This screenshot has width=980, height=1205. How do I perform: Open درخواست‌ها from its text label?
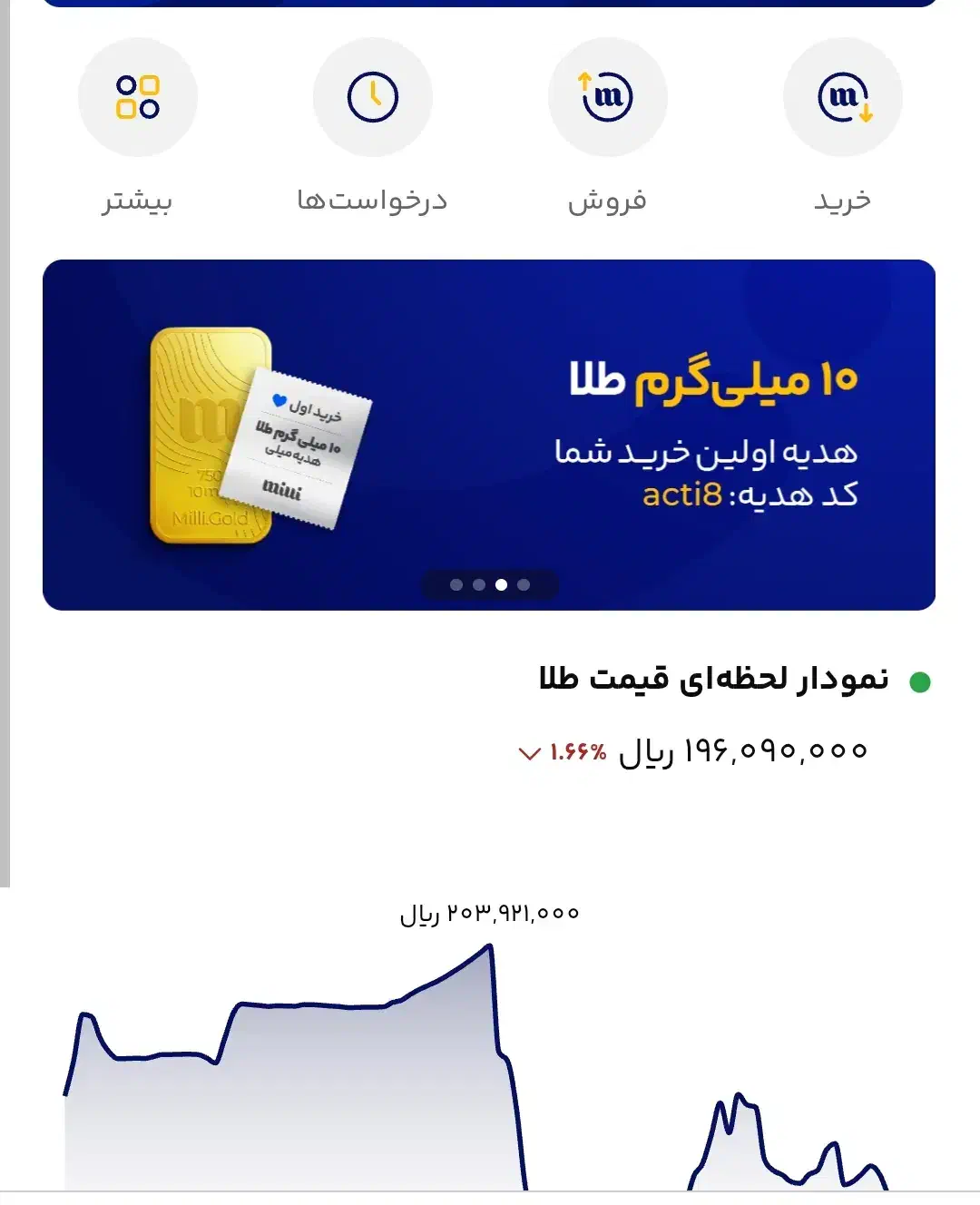pos(372,201)
